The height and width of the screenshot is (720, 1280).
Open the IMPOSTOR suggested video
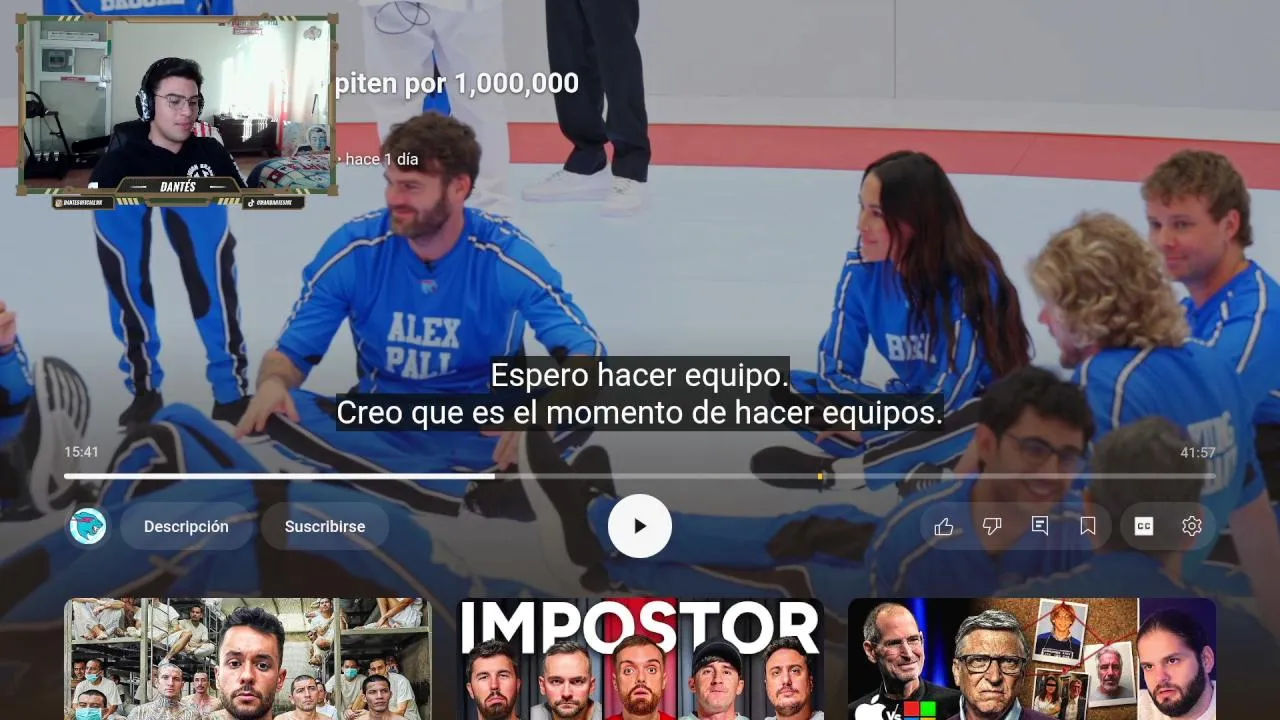coord(640,660)
